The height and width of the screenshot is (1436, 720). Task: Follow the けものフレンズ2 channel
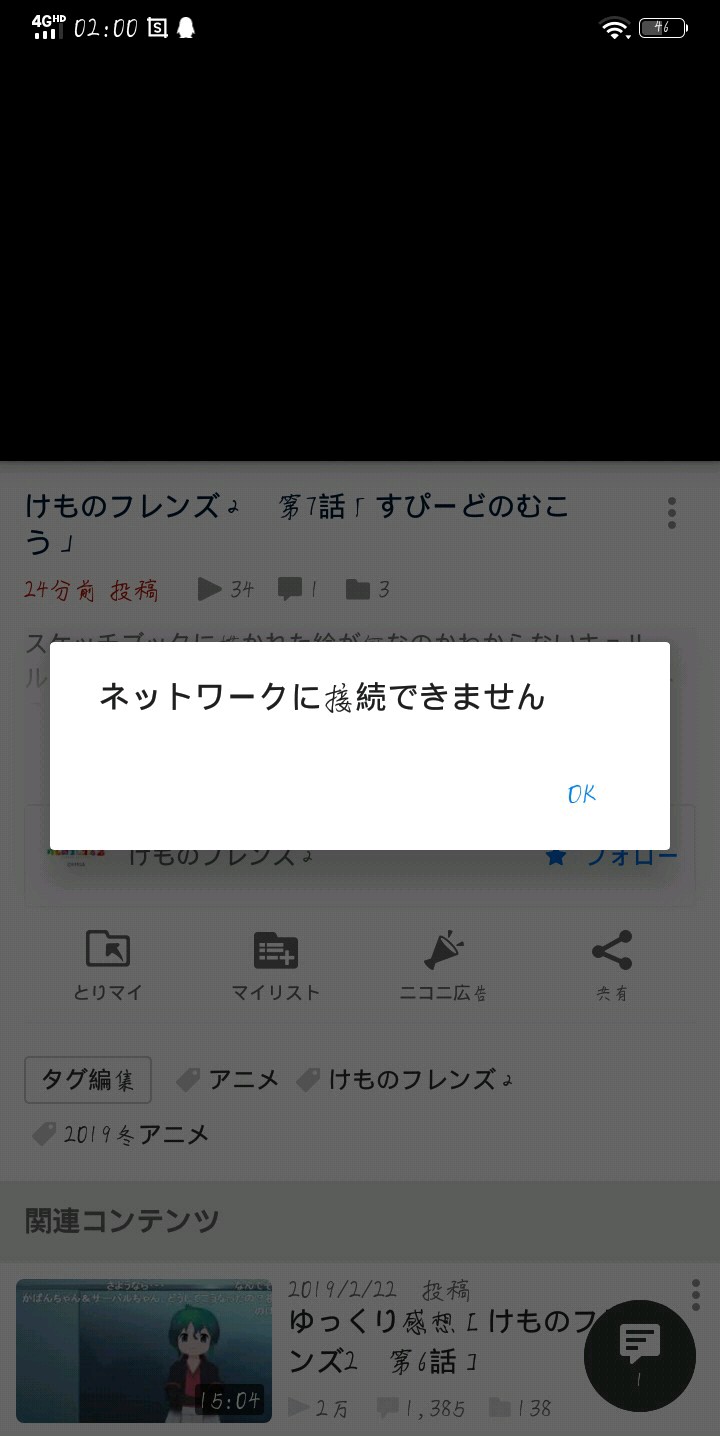[612, 857]
